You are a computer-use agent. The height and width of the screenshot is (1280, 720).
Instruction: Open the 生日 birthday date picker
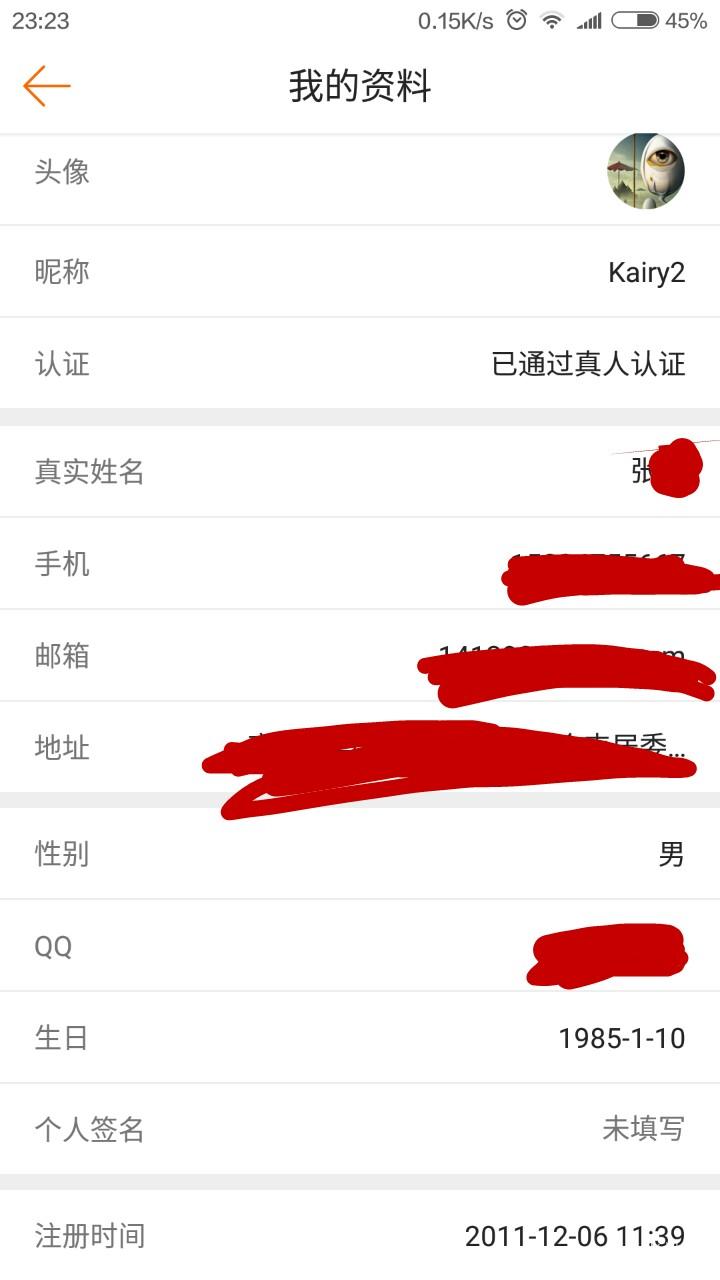point(360,1038)
